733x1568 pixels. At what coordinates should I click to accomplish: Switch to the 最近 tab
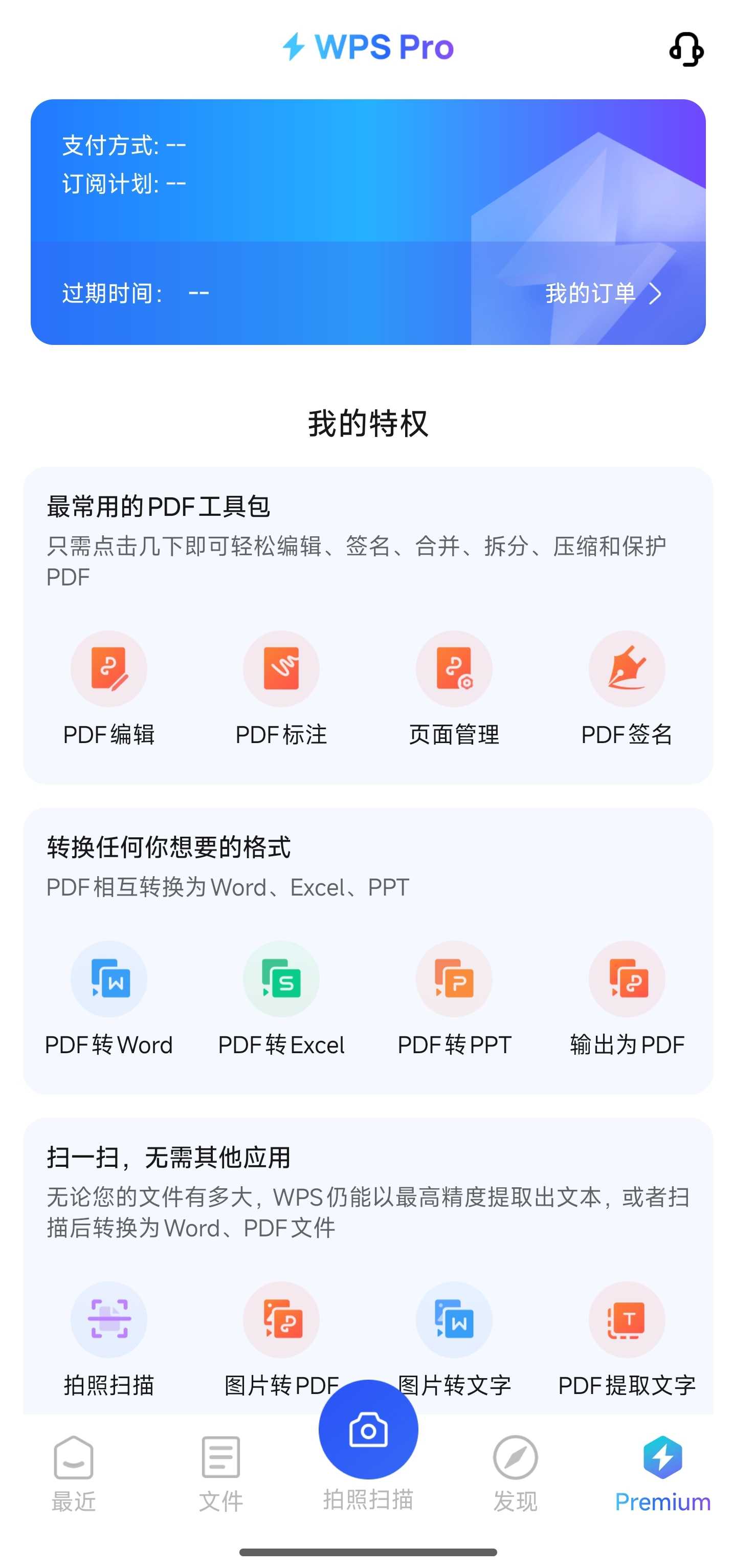[x=74, y=1473]
